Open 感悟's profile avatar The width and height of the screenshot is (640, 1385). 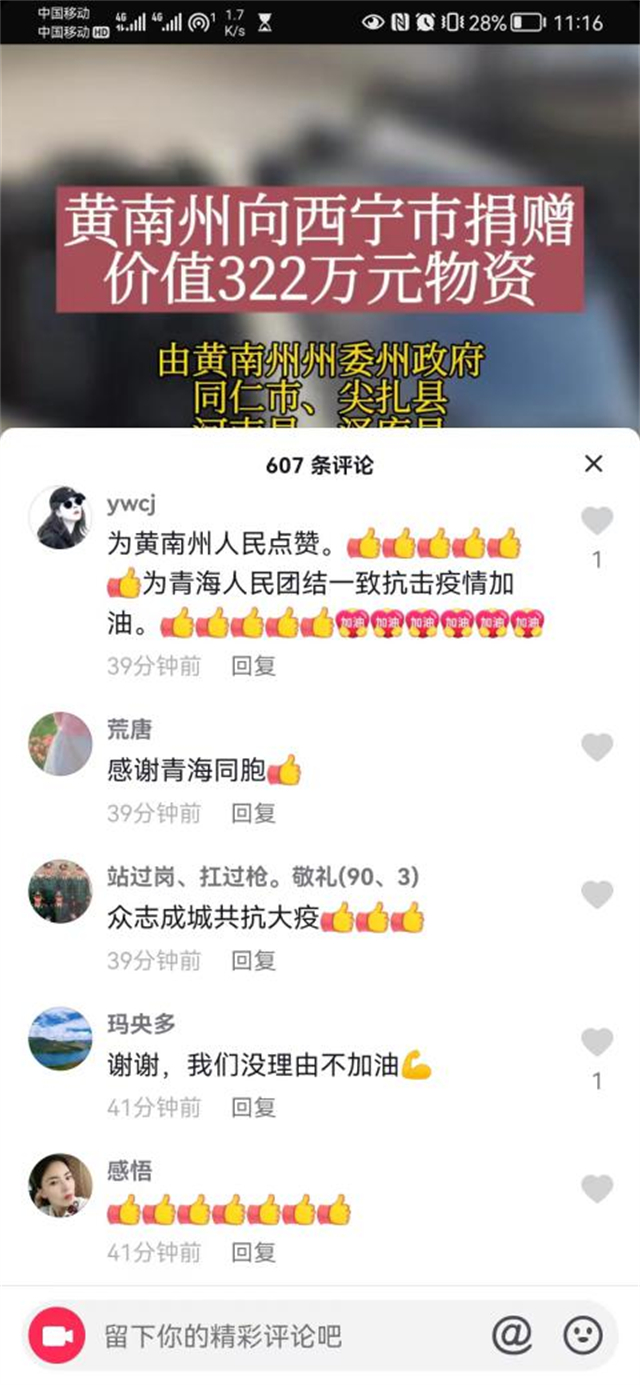point(60,1185)
